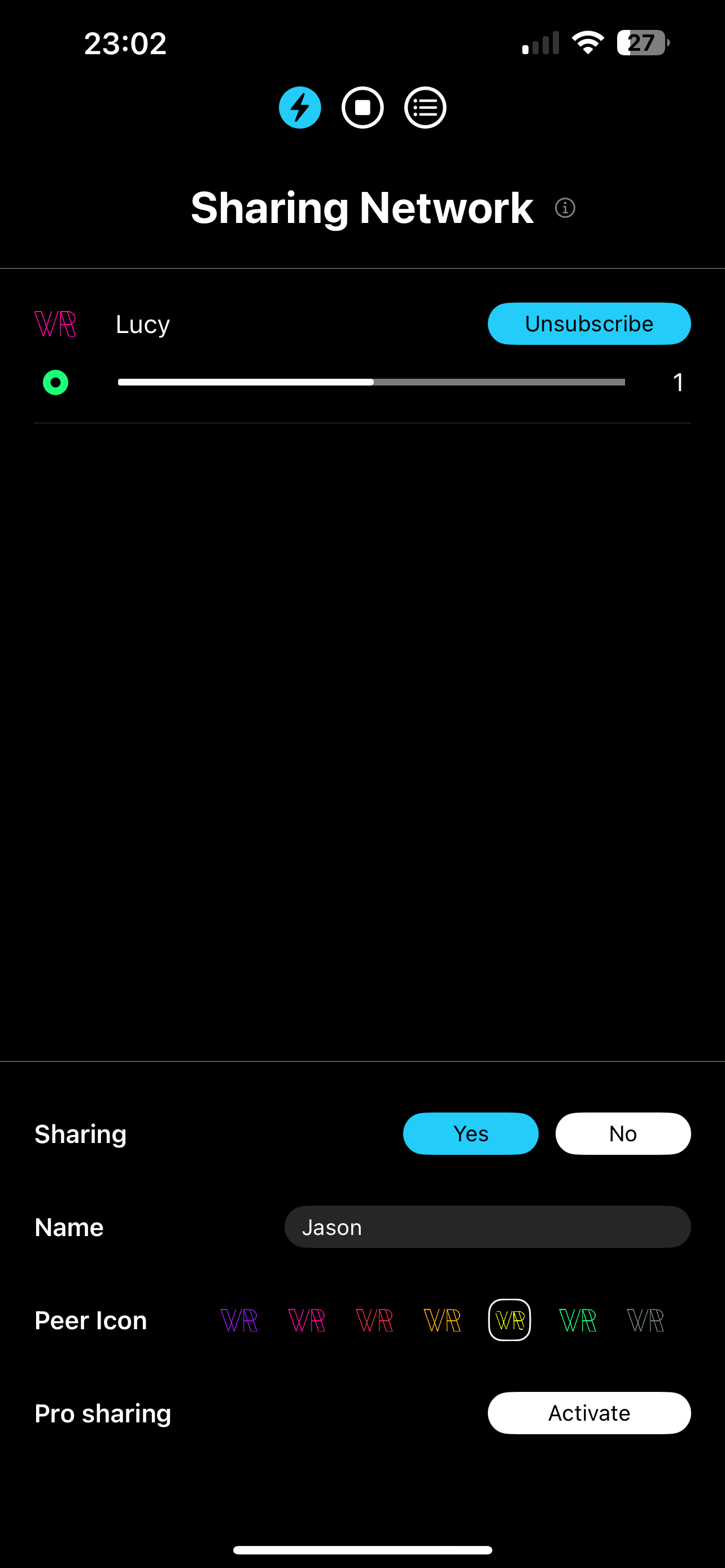This screenshot has height=1568, width=725.
Task: Click Lucy's transfer progress bar
Action: [372, 382]
